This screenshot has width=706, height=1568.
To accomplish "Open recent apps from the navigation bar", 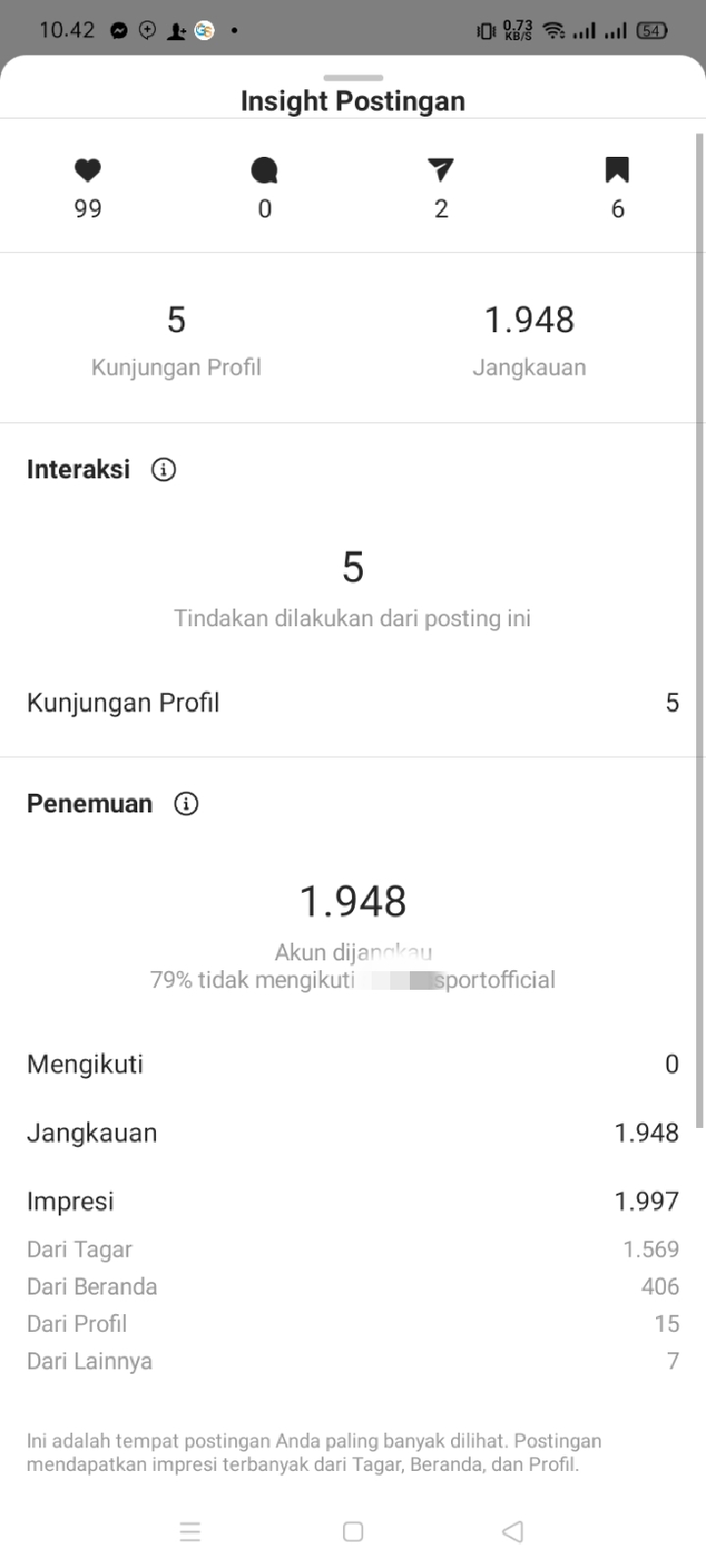I will coord(190,1531).
